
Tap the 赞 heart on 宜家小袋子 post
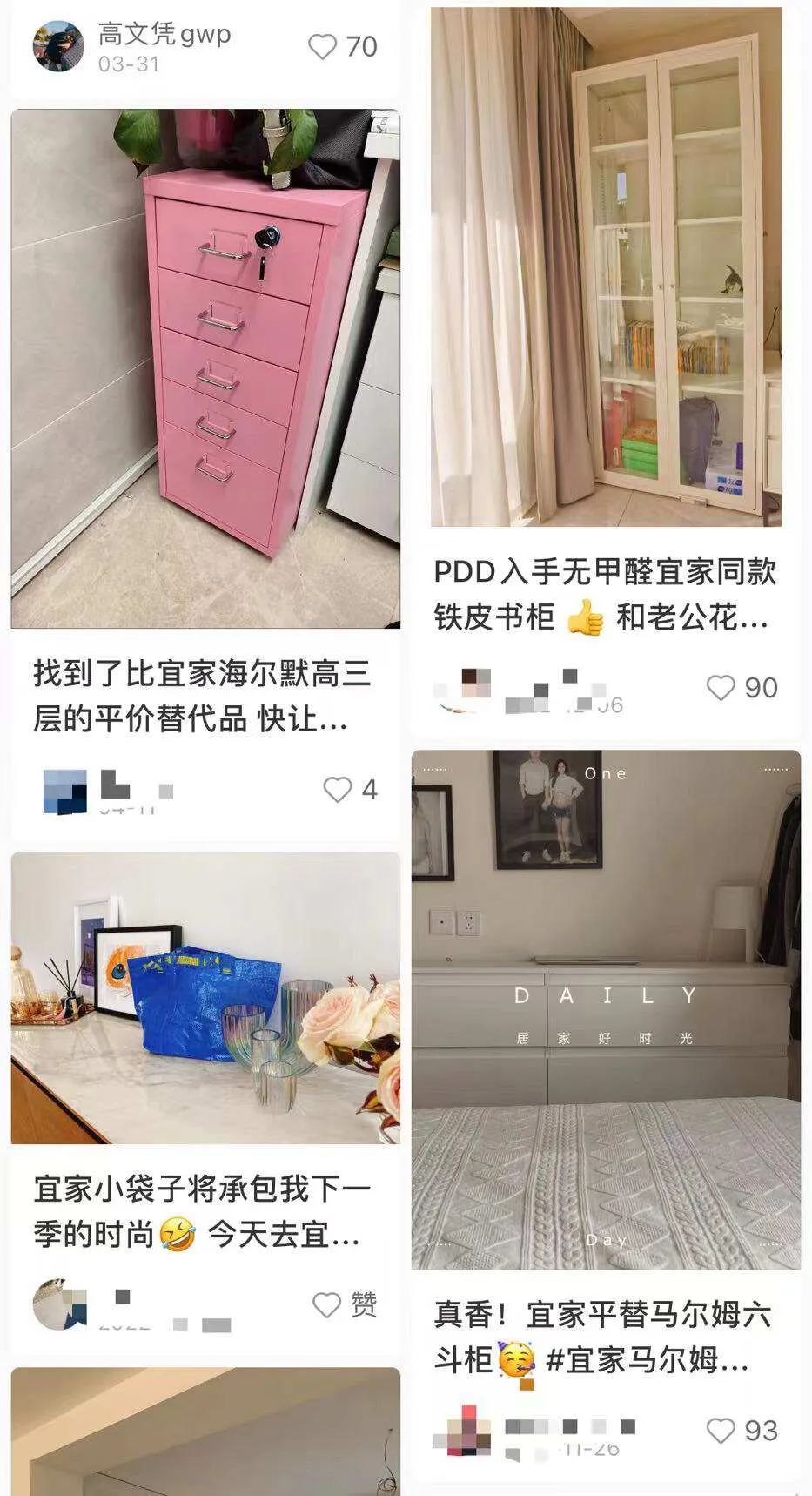(x=327, y=1304)
